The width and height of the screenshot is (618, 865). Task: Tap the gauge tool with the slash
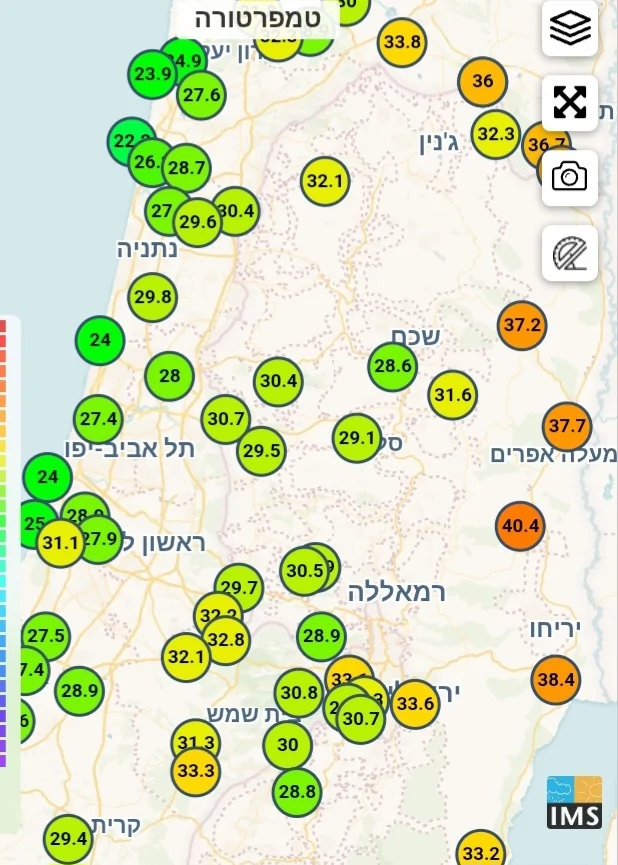click(570, 253)
